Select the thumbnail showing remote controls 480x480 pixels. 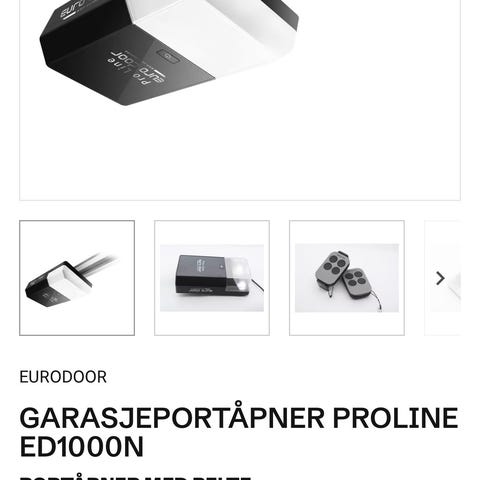[x=347, y=278]
